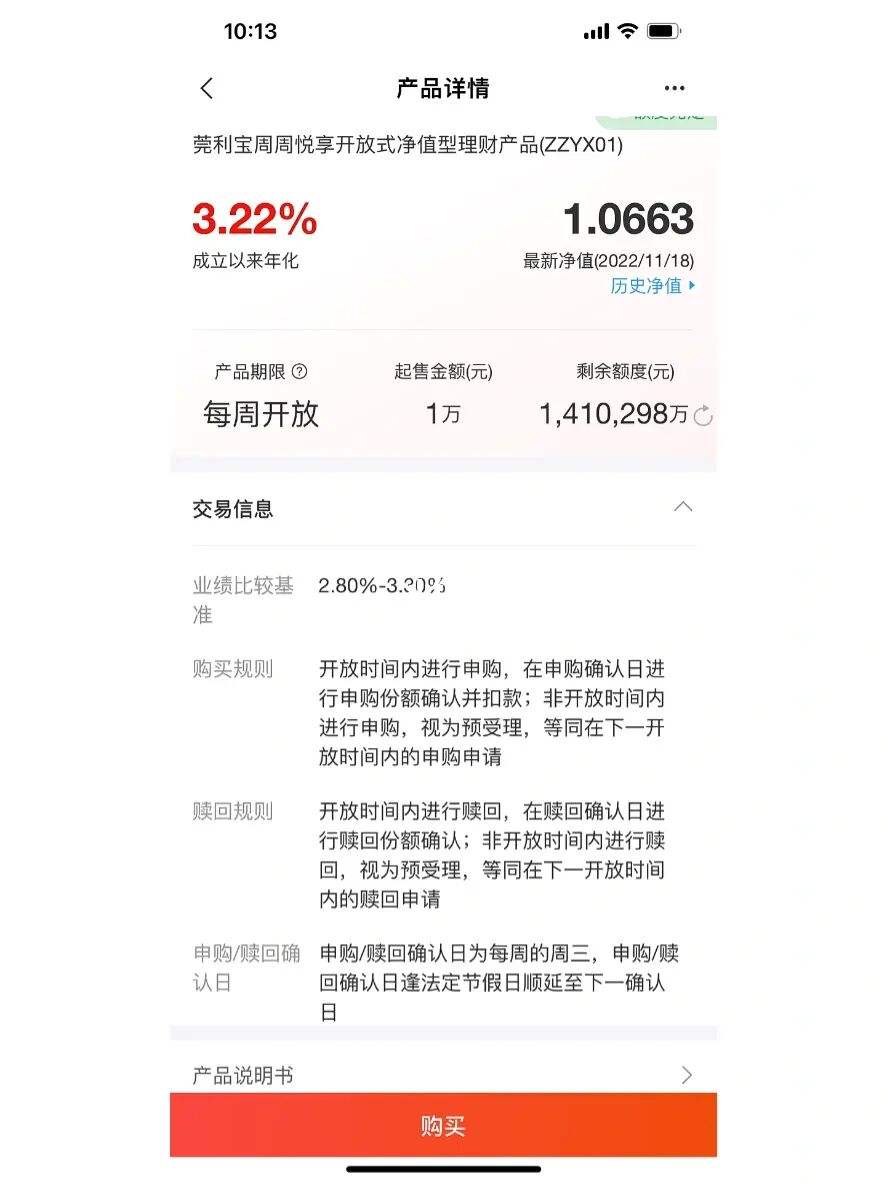Open the 产品说明书 row

pos(443,1075)
